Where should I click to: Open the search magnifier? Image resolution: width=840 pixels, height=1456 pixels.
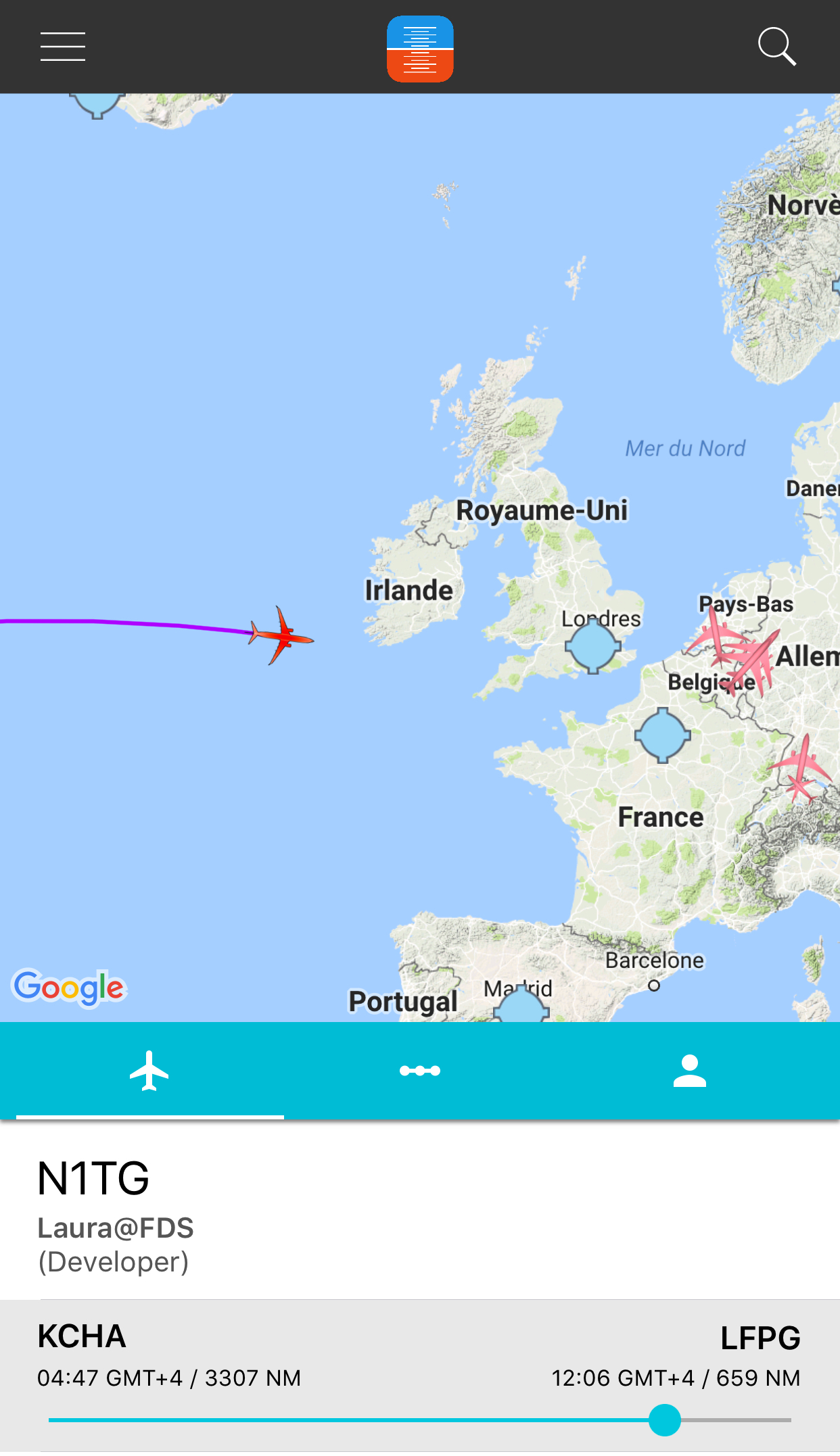coord(776,47)
